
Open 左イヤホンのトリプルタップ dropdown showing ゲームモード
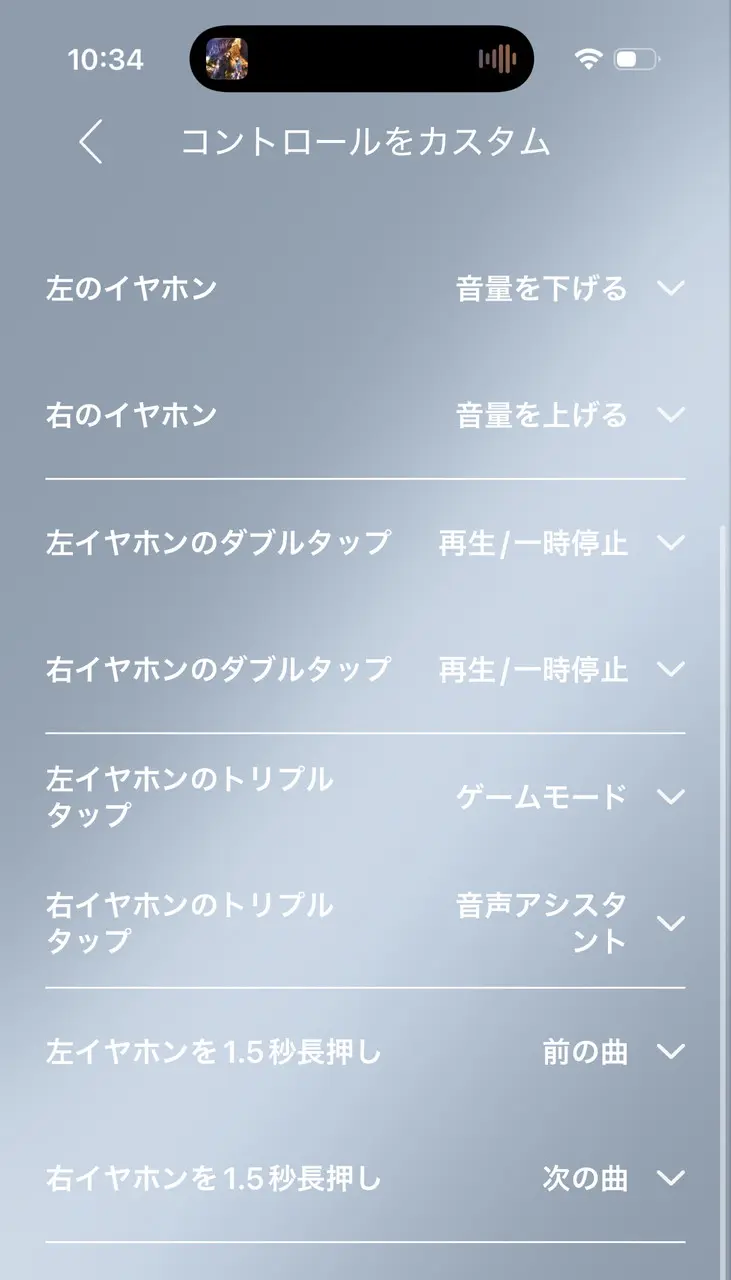coord(670,797)
